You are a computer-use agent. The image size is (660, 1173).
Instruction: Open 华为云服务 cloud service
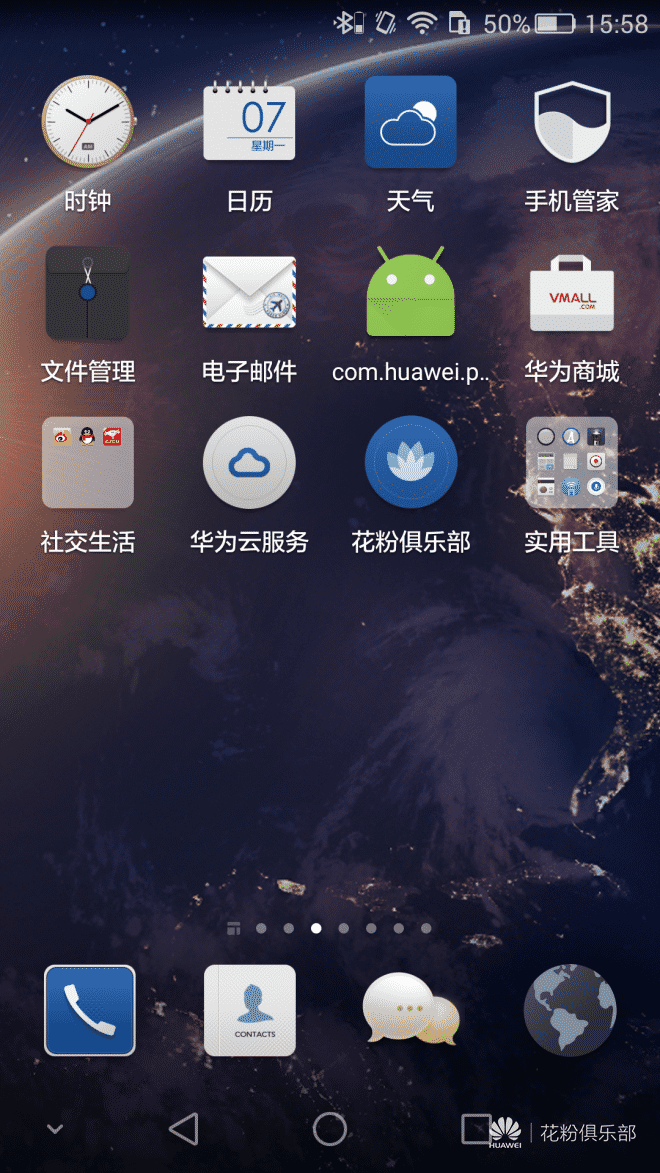coord(249,463)
